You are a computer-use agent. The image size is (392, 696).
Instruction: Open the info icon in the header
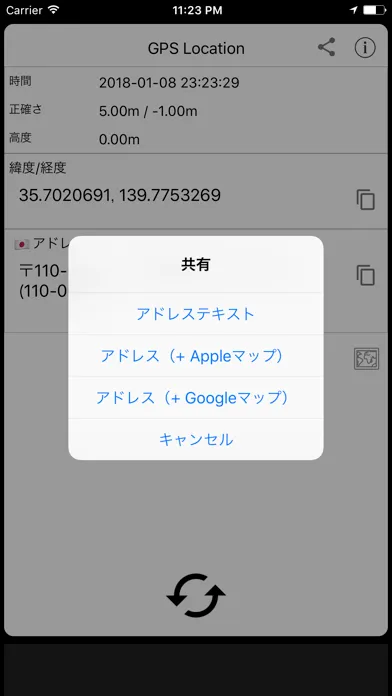click(365, 47)
